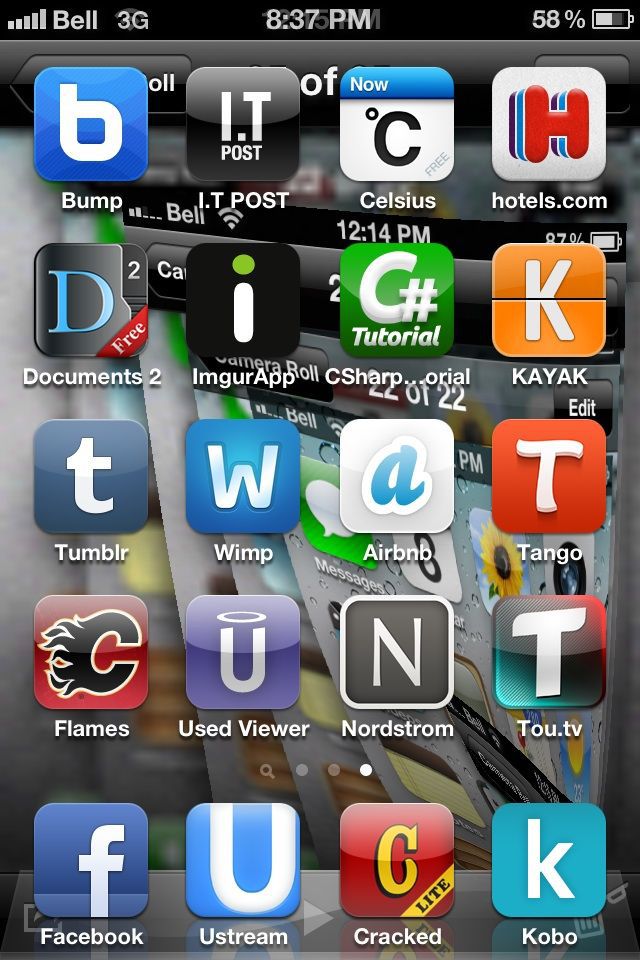
Task: Open the Bump app
Action: (x=91, y=124)
